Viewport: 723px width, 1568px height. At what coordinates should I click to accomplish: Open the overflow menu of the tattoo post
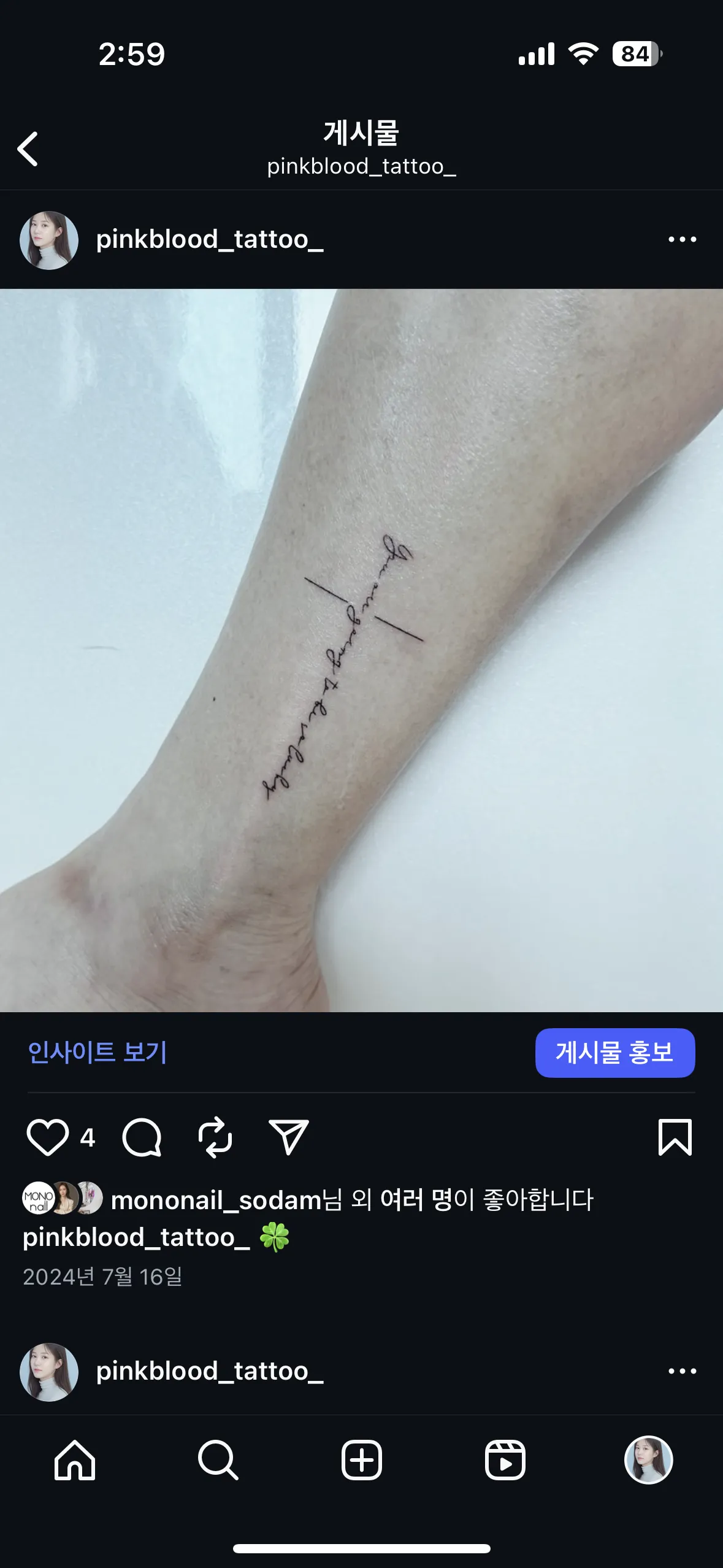pos(682,239)
